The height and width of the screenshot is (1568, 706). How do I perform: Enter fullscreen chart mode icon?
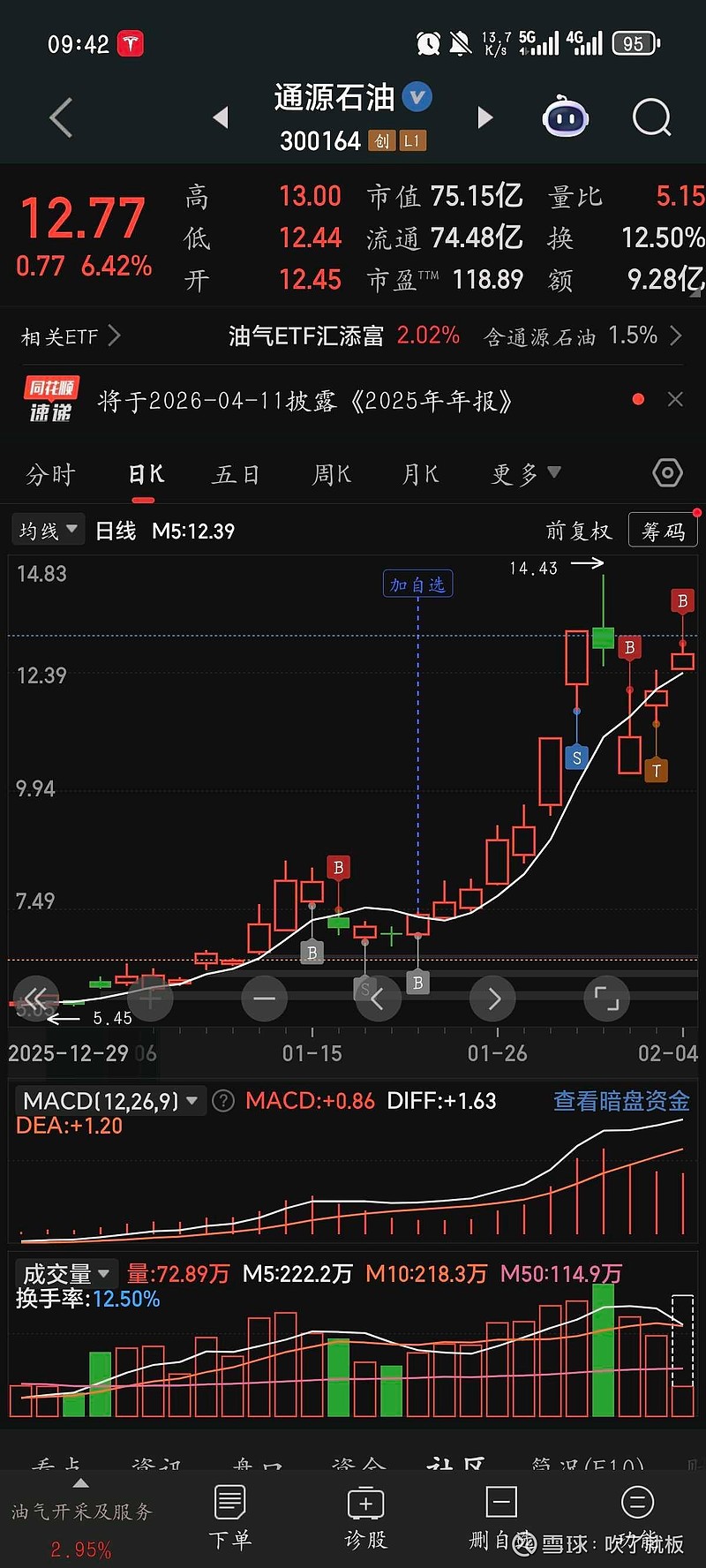606,999
